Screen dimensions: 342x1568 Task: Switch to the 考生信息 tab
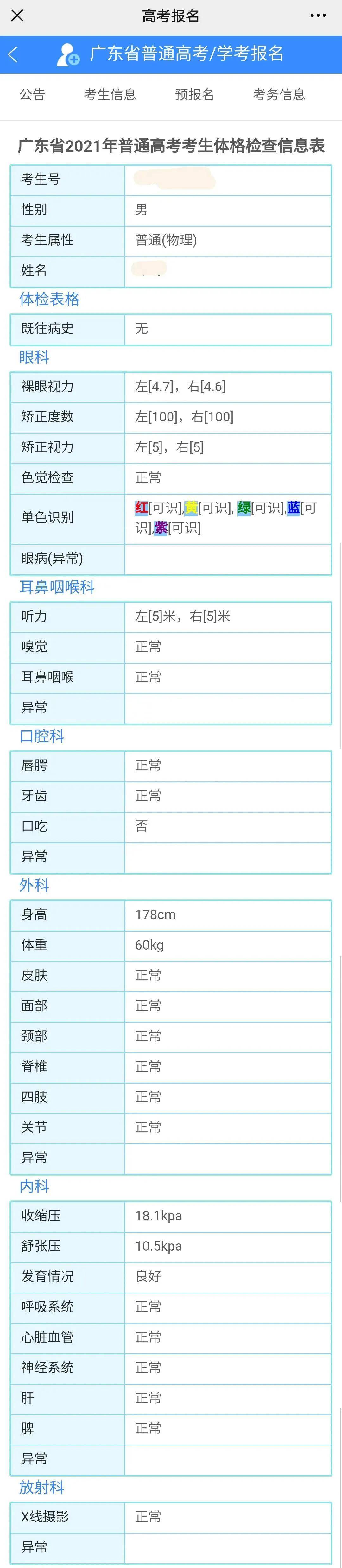(x=110, y=94)
